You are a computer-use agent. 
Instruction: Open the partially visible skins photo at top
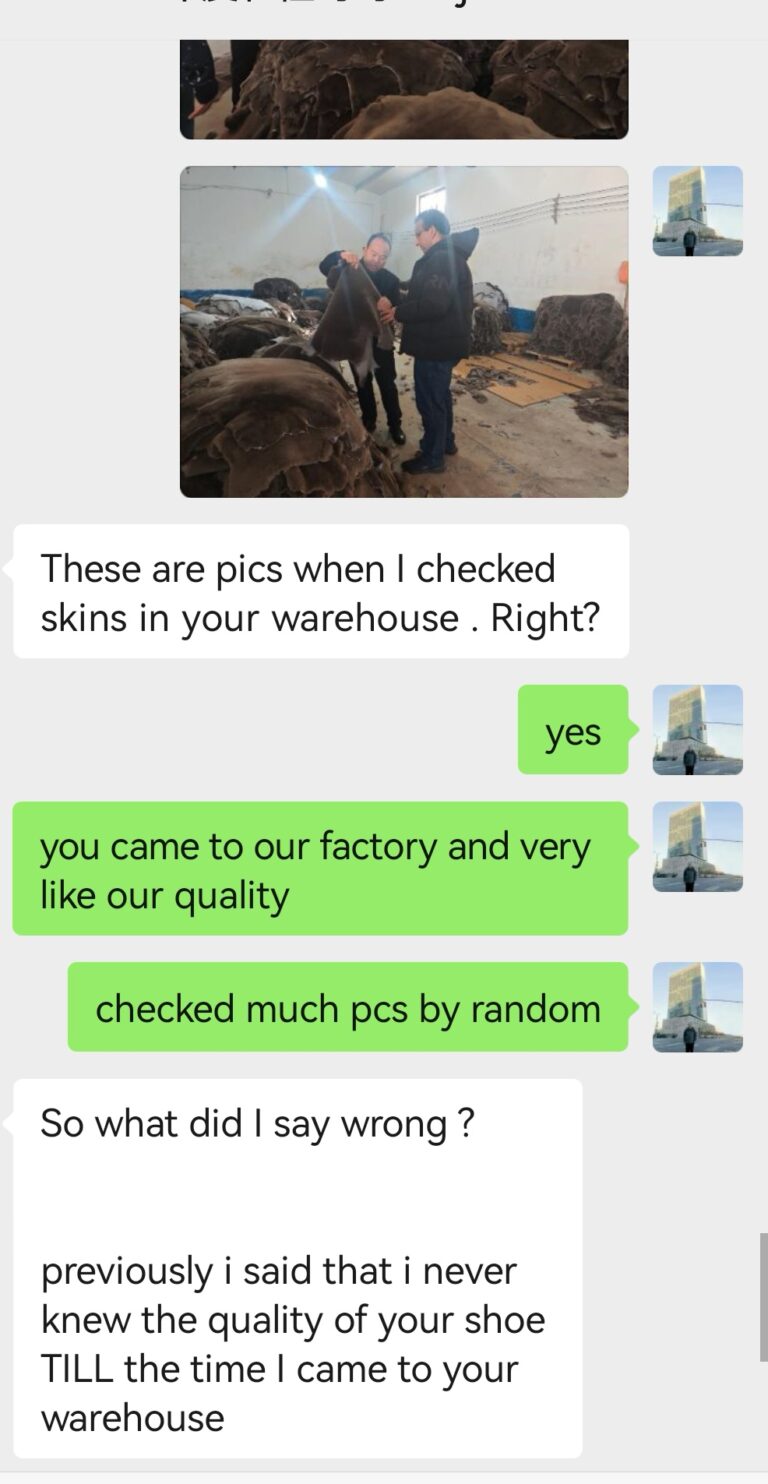click(404, 89)
